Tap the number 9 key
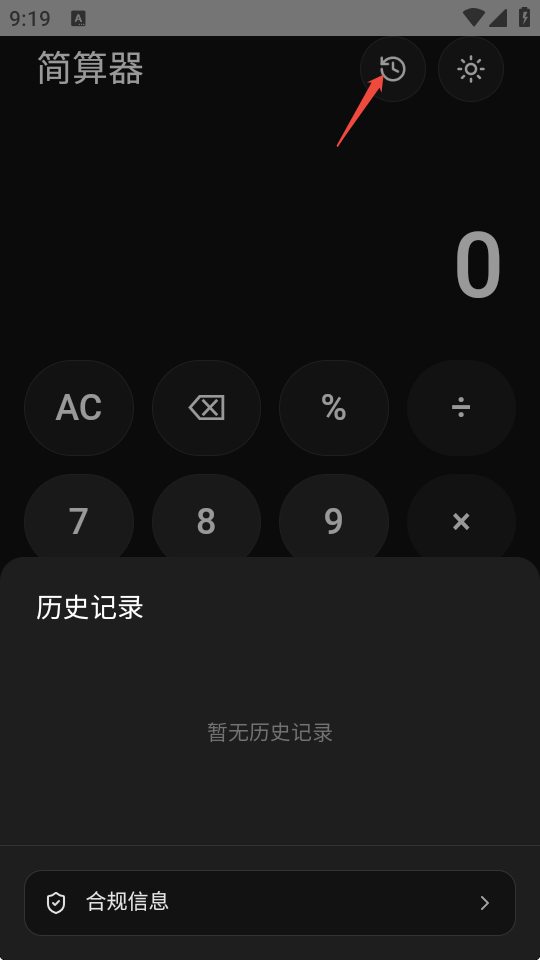The image size is (540, 960). point(334,520)
